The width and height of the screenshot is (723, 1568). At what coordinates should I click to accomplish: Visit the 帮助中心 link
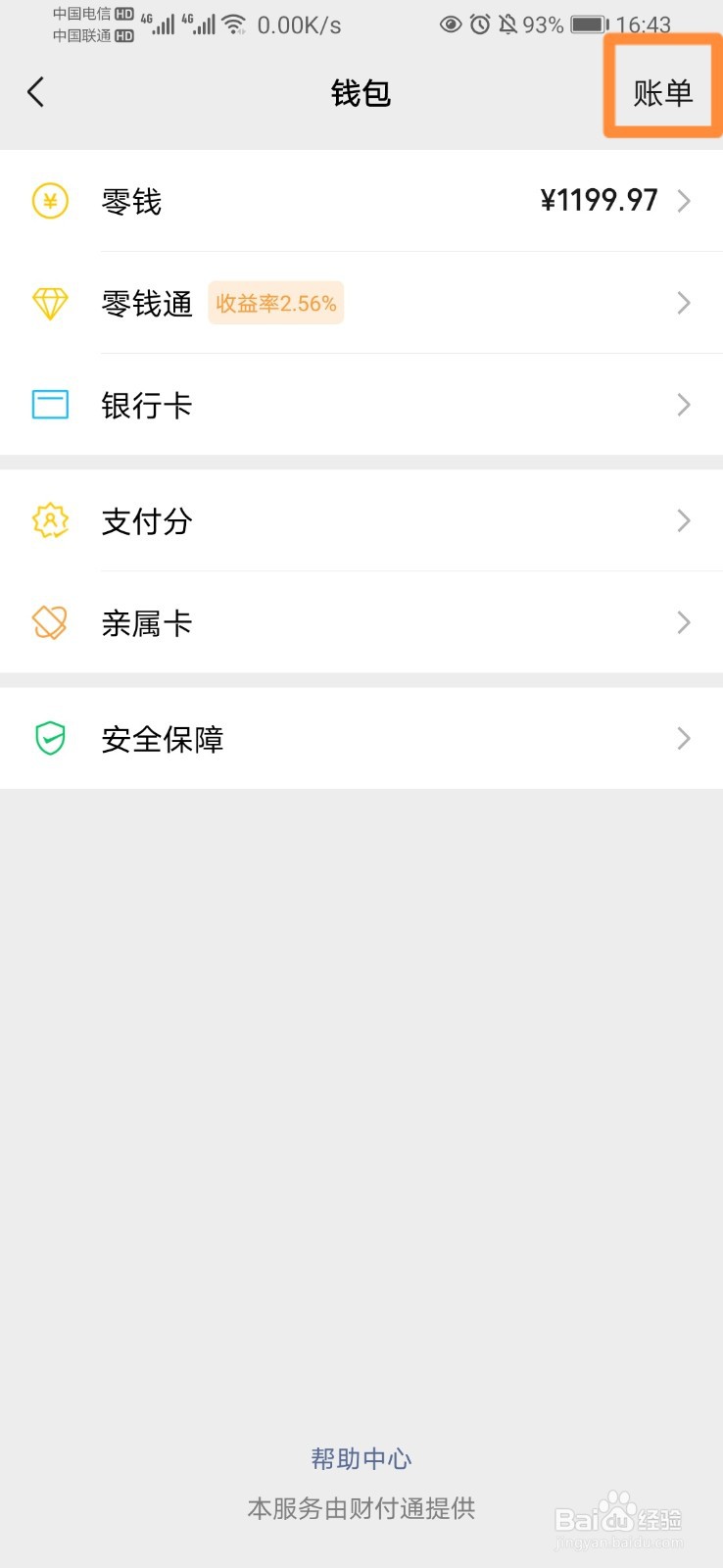(361, 1458)
